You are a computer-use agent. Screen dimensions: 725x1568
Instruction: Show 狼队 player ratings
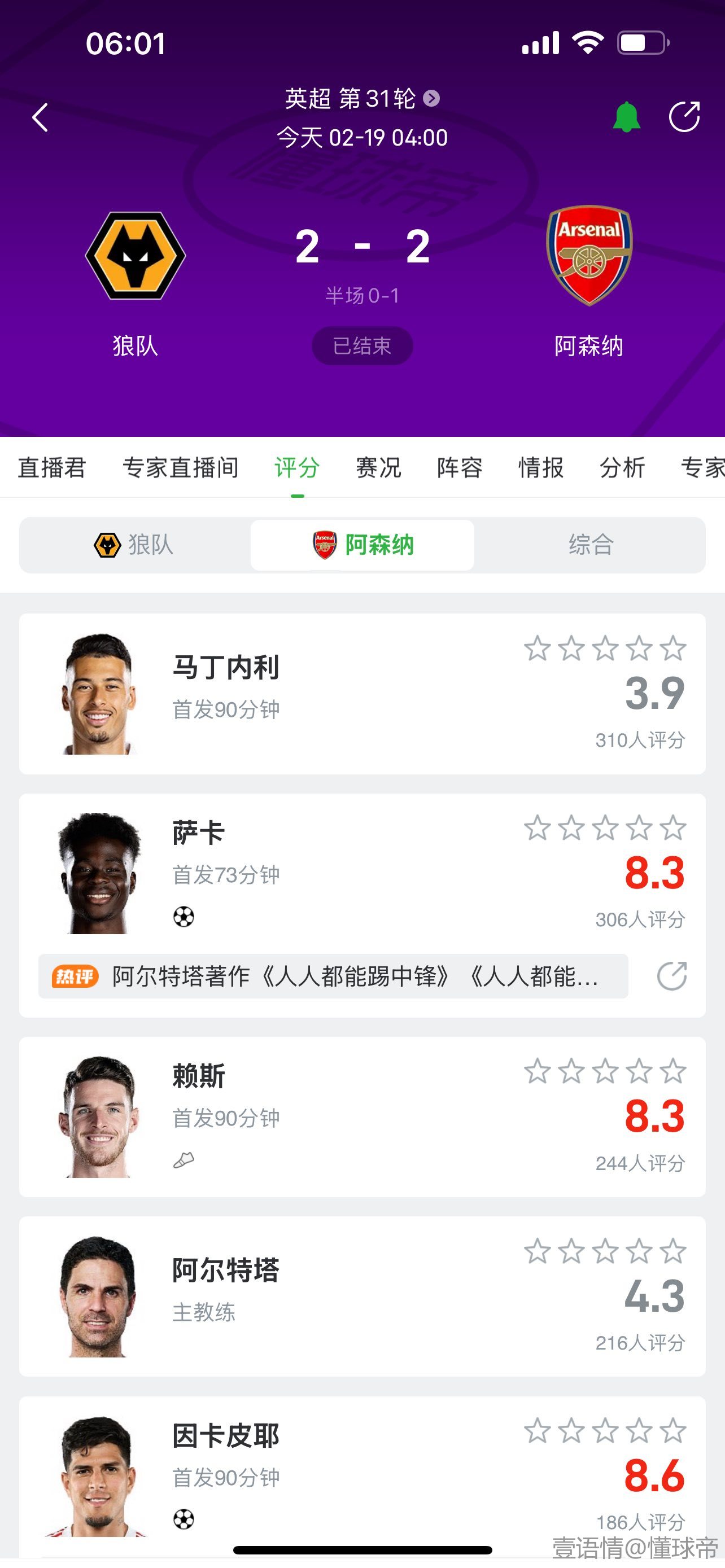coord(134,545)
